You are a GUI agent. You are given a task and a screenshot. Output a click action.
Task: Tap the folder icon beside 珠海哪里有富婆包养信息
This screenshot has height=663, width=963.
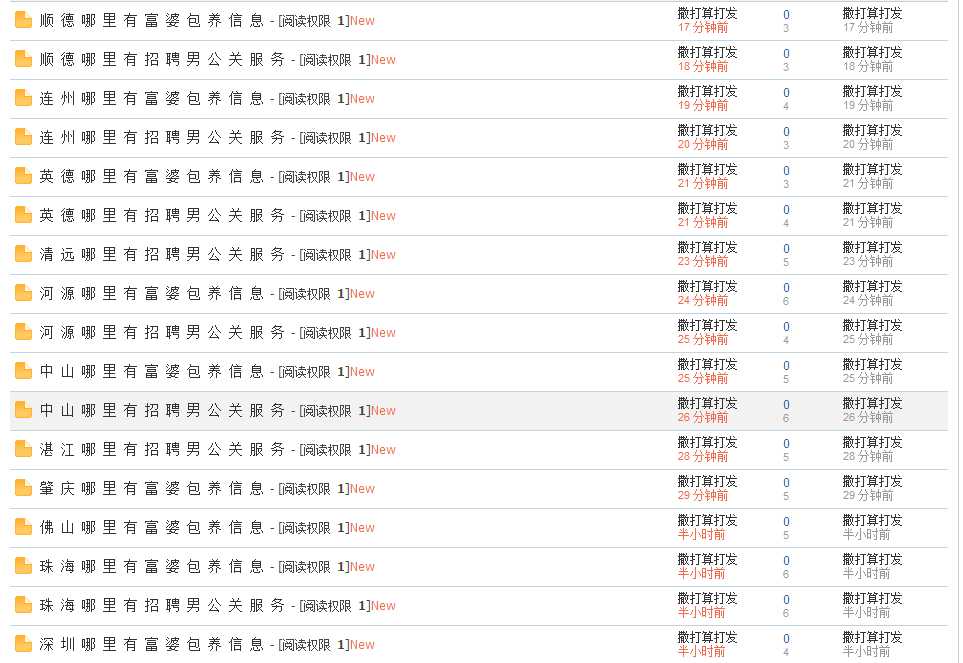[x=23, y=566]
